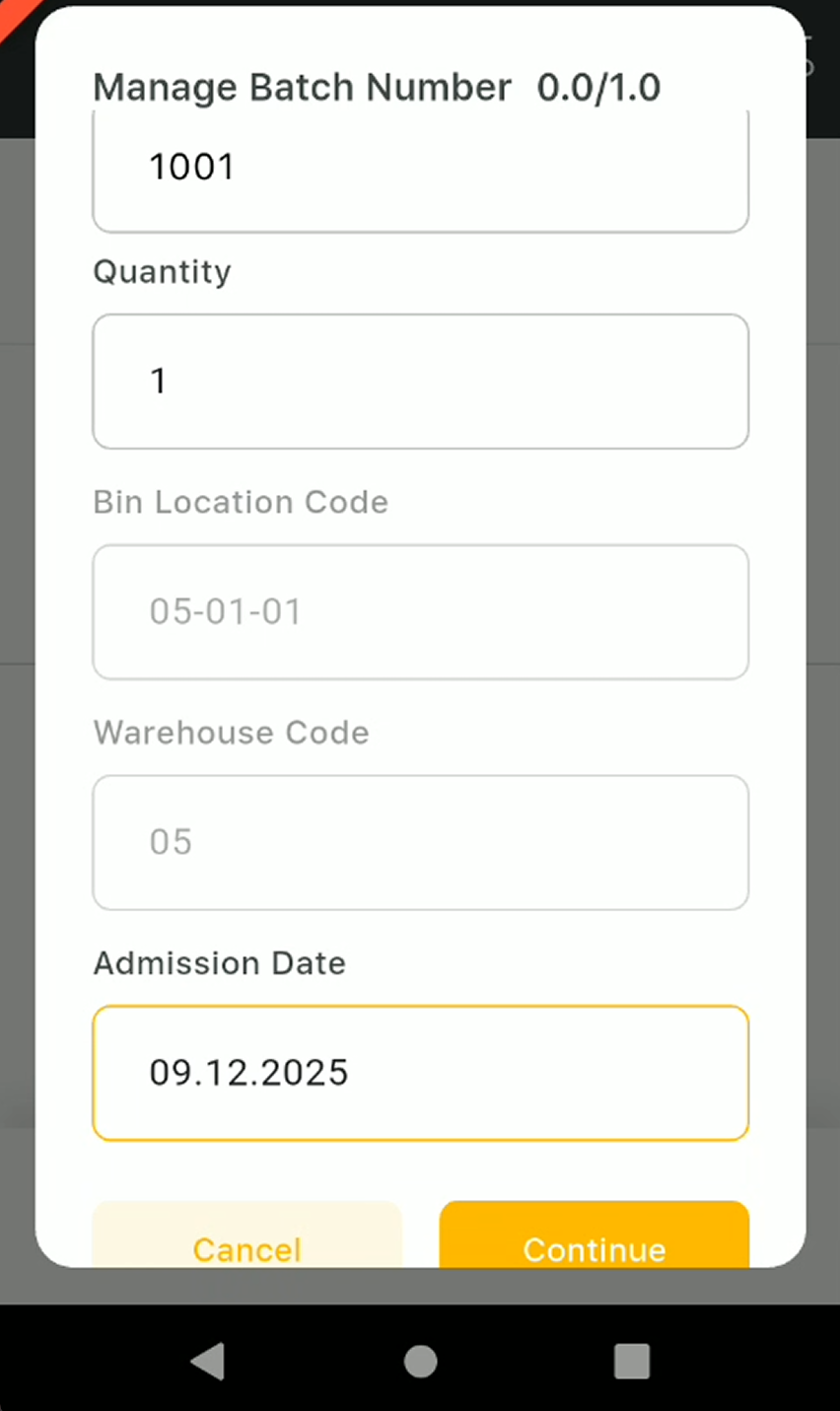
Task: Edit the batch number field showing 1001
Action: point(420,170)
